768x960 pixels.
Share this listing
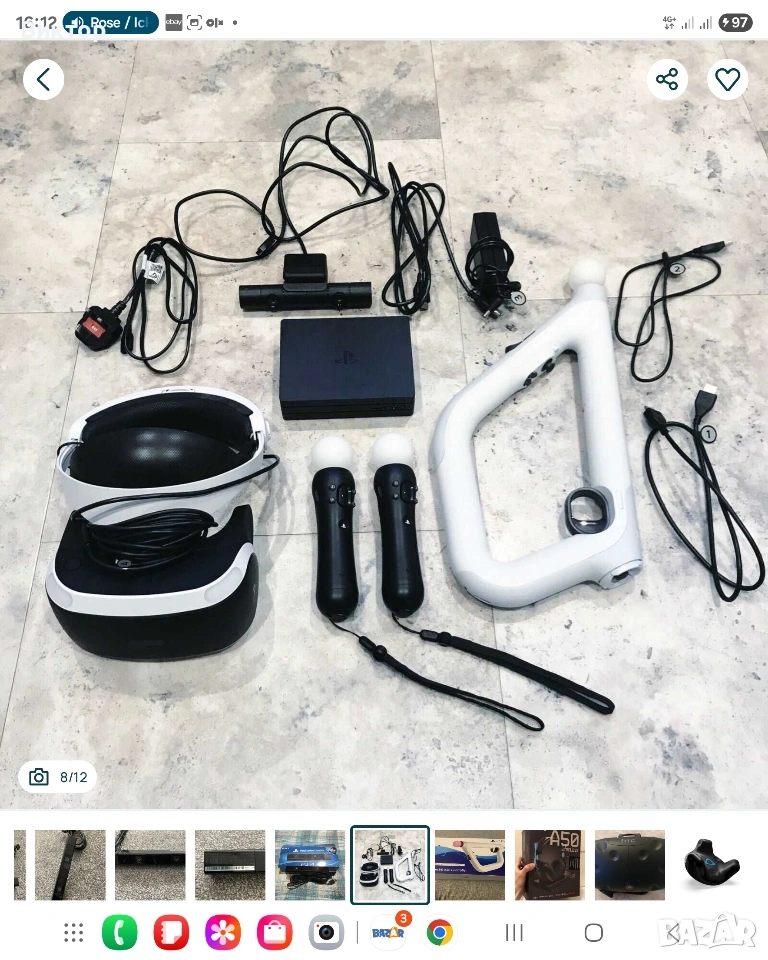[666, 80]
